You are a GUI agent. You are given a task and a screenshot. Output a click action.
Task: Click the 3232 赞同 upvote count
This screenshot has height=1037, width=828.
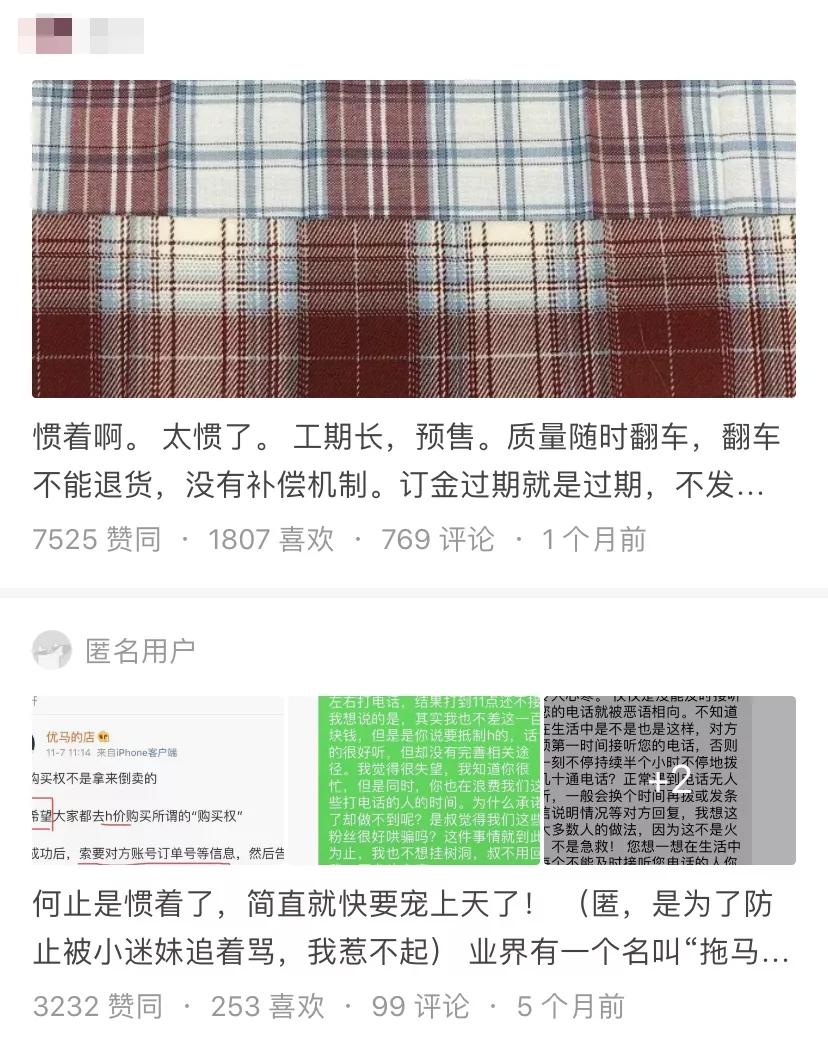click(101, 1007)
